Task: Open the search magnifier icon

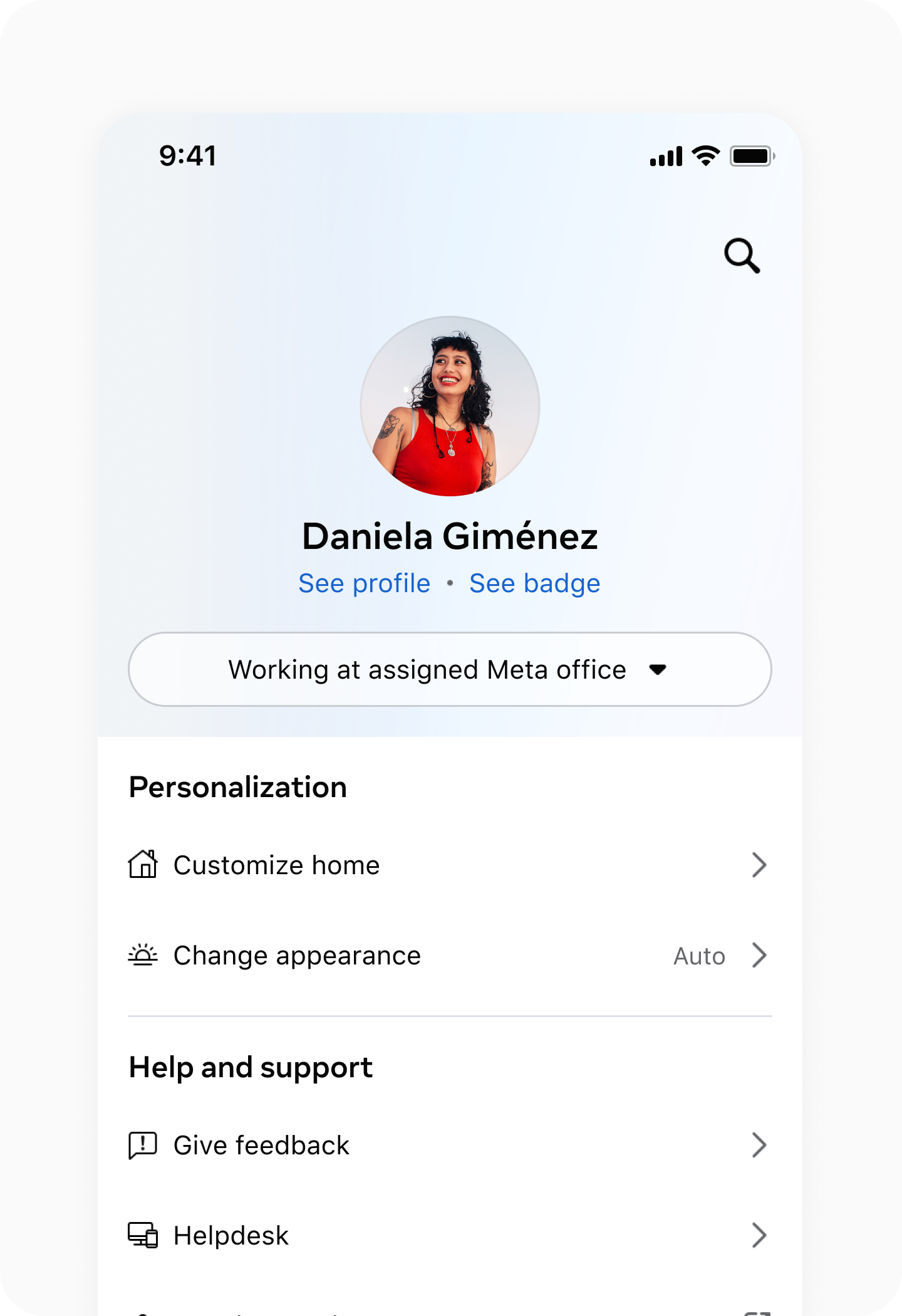Action: point(742,256)
